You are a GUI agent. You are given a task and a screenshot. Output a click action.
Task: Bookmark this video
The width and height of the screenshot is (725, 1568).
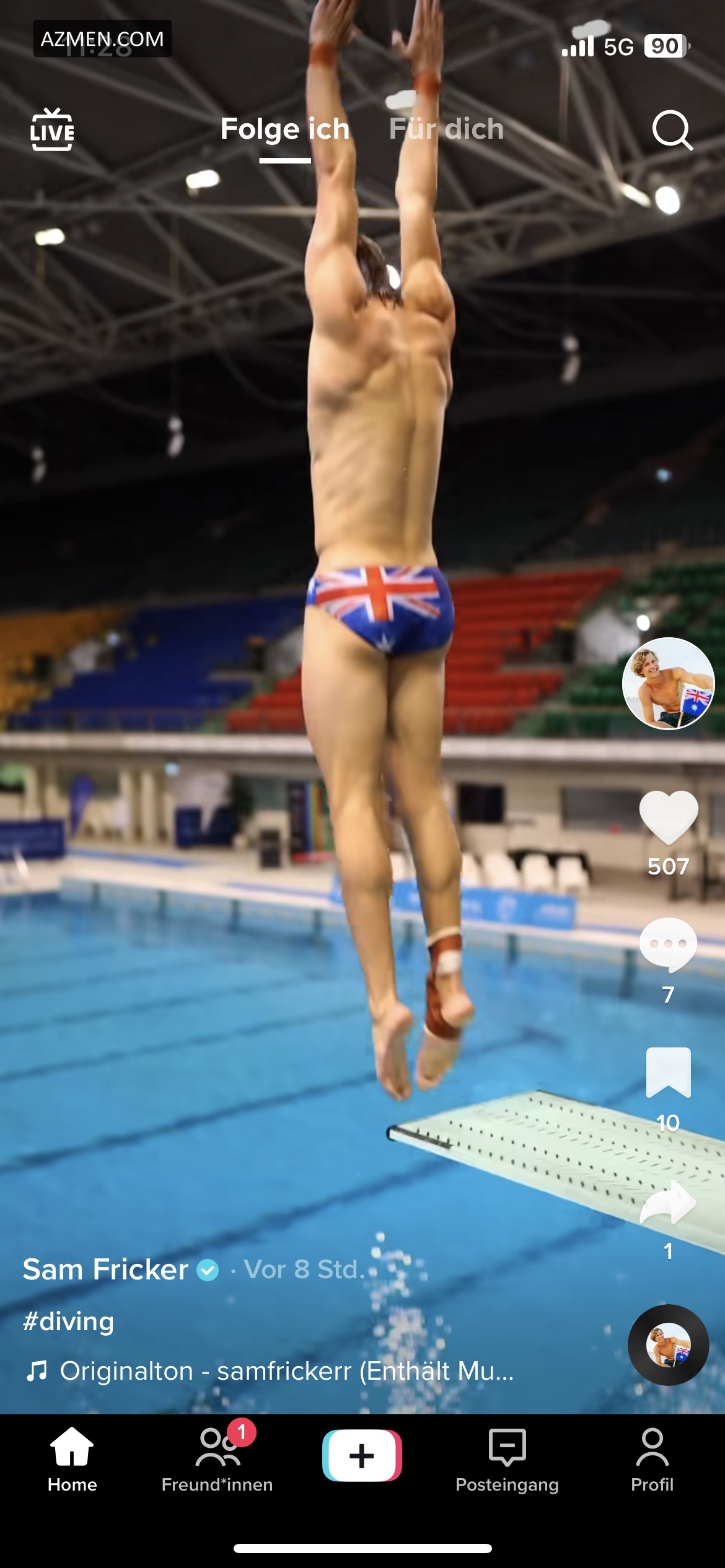pos(668,1073)
